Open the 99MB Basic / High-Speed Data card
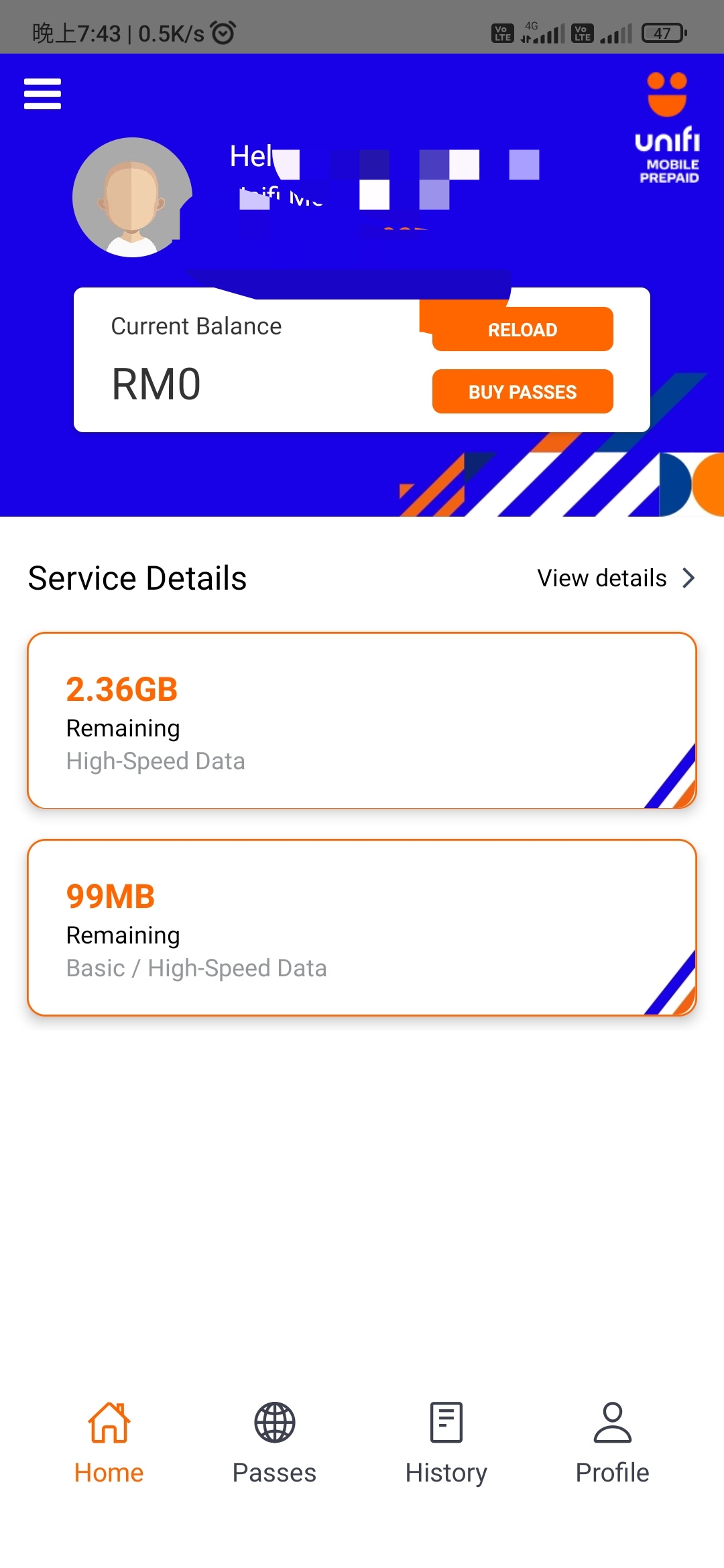 [x=362, y=927]
